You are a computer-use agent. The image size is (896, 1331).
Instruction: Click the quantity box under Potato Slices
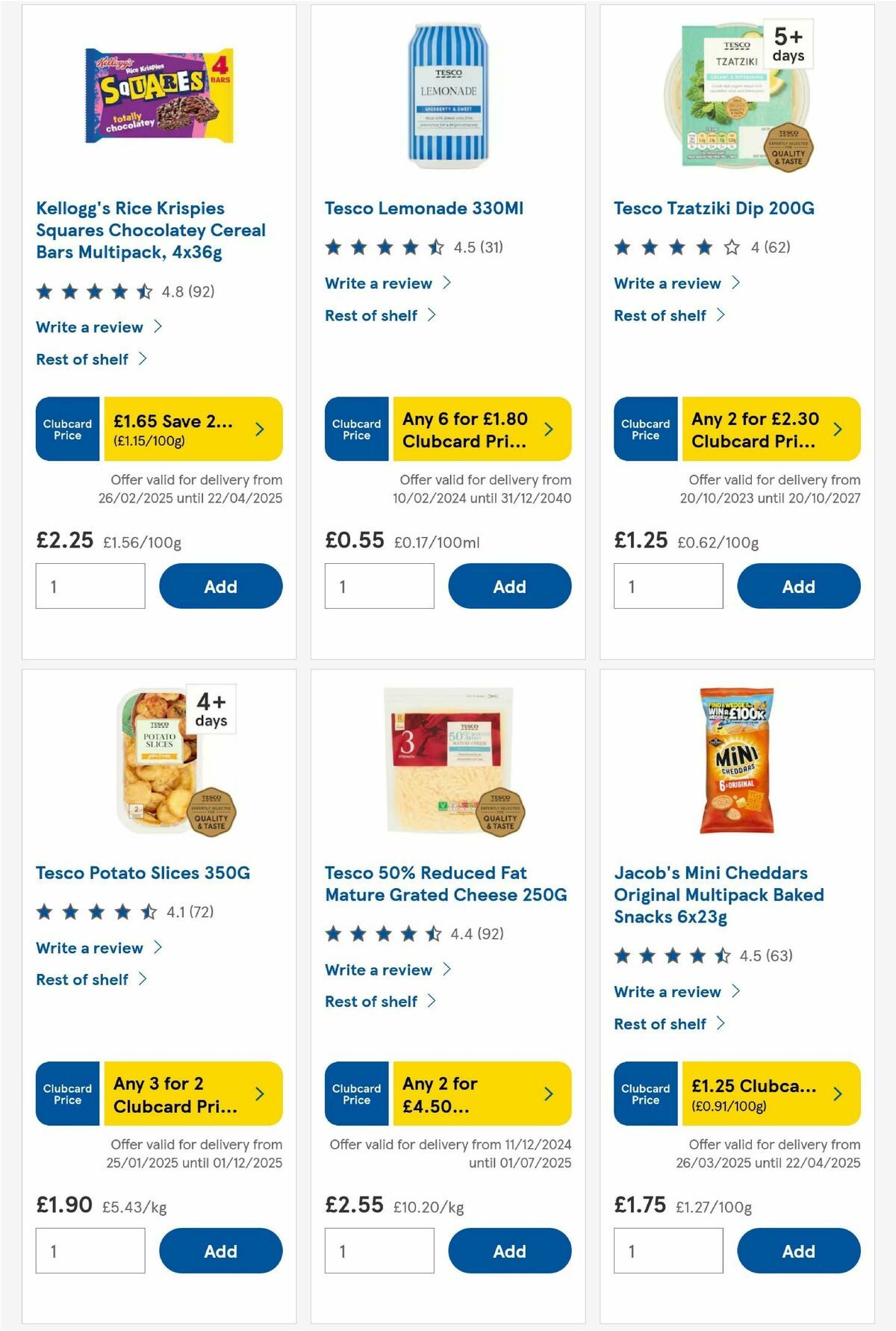(x=90, y=1250)
